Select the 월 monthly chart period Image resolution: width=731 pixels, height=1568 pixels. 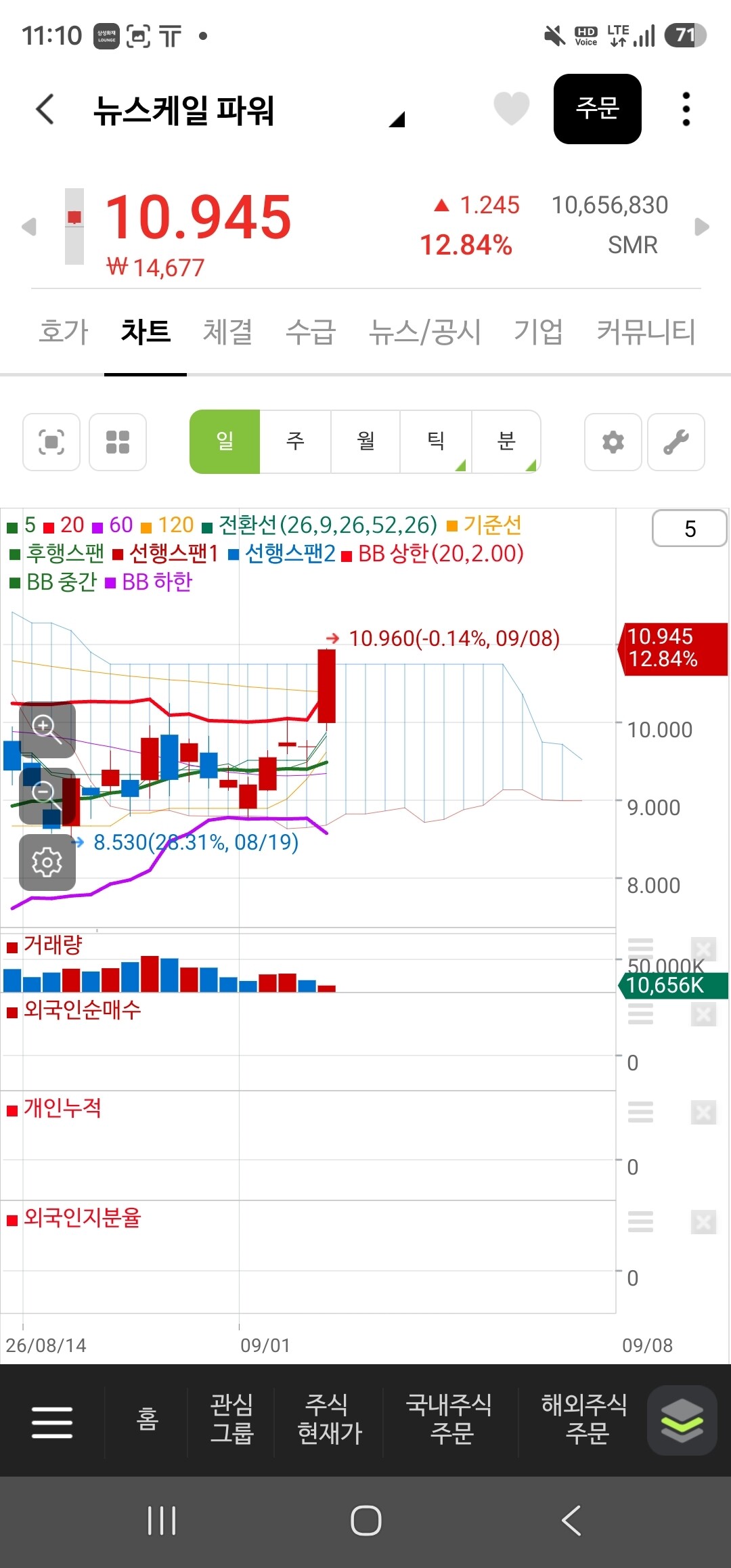click(x=366, y=441)
